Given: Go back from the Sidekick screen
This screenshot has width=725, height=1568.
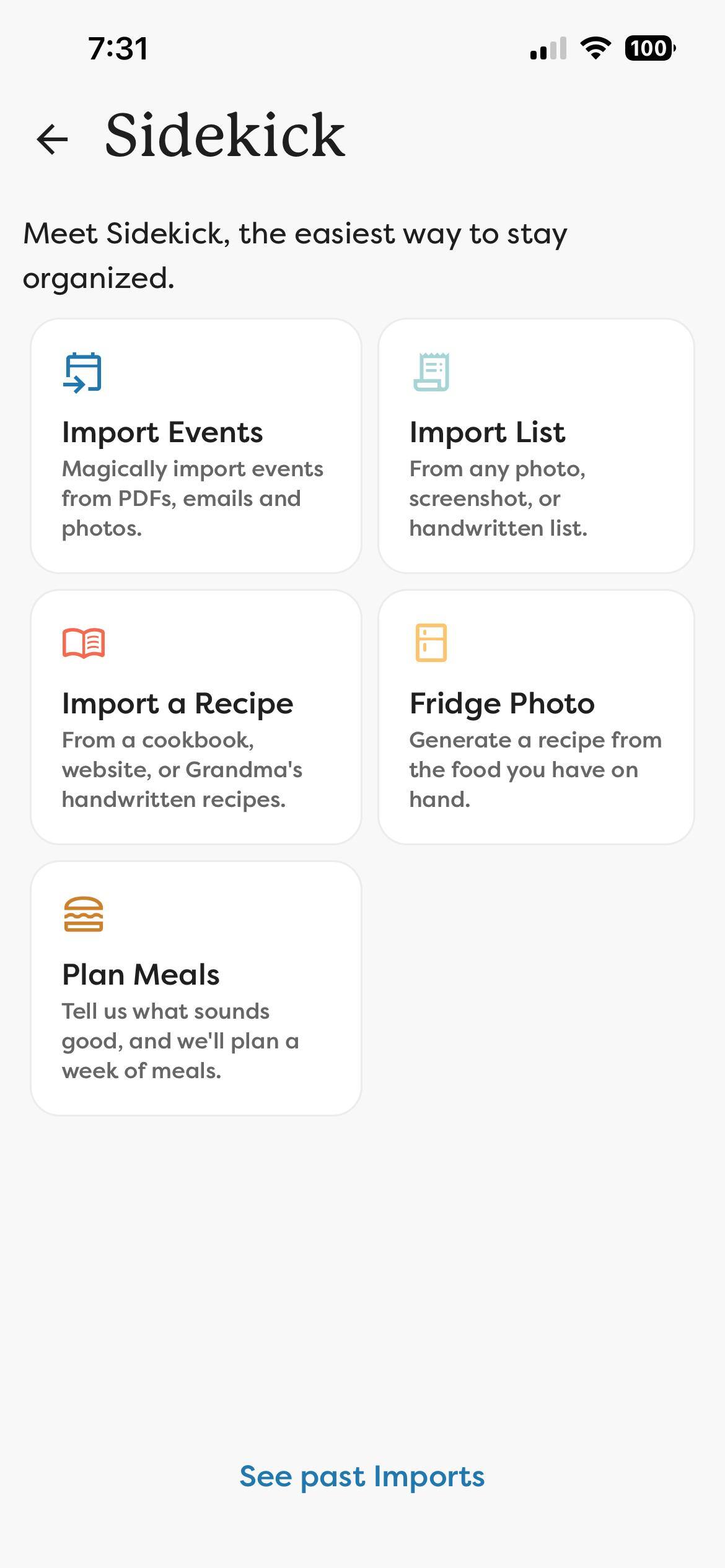Looking at the screenshot, I should (52, 137).
